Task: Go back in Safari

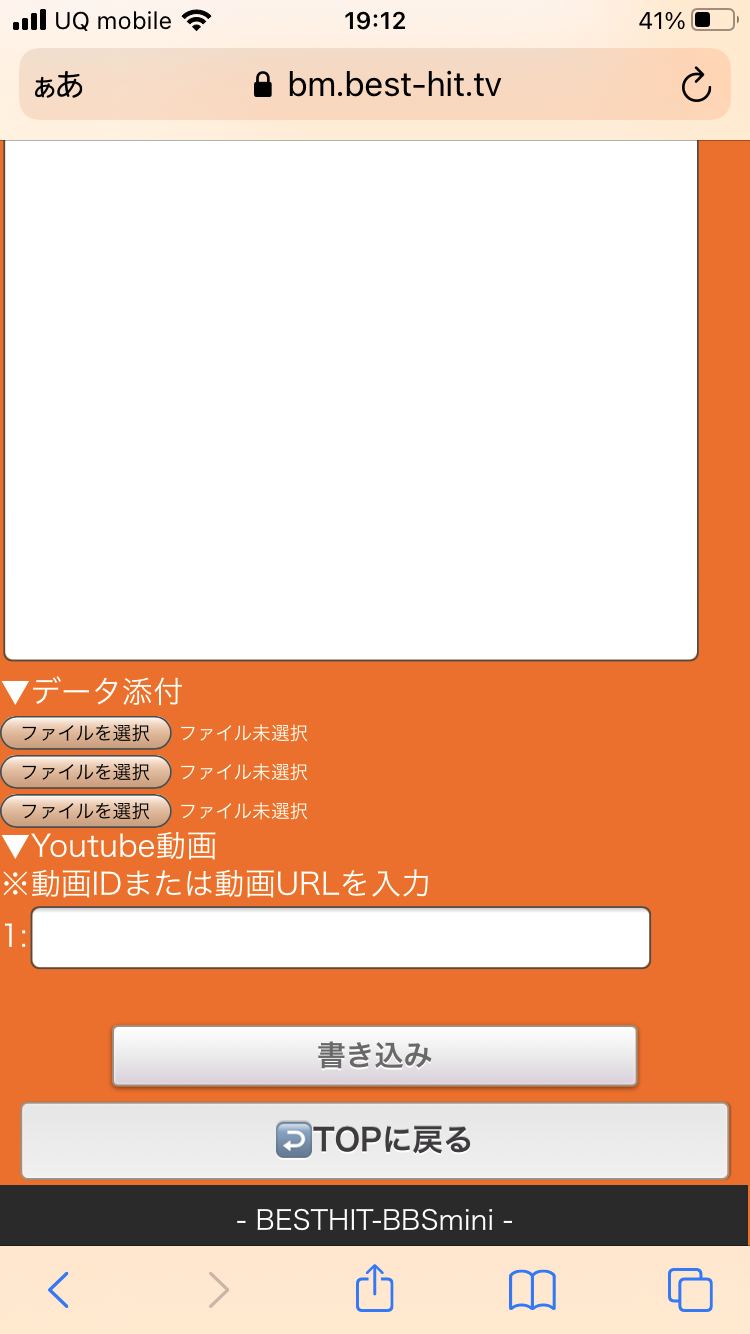Action: (x=59, y=1290)
